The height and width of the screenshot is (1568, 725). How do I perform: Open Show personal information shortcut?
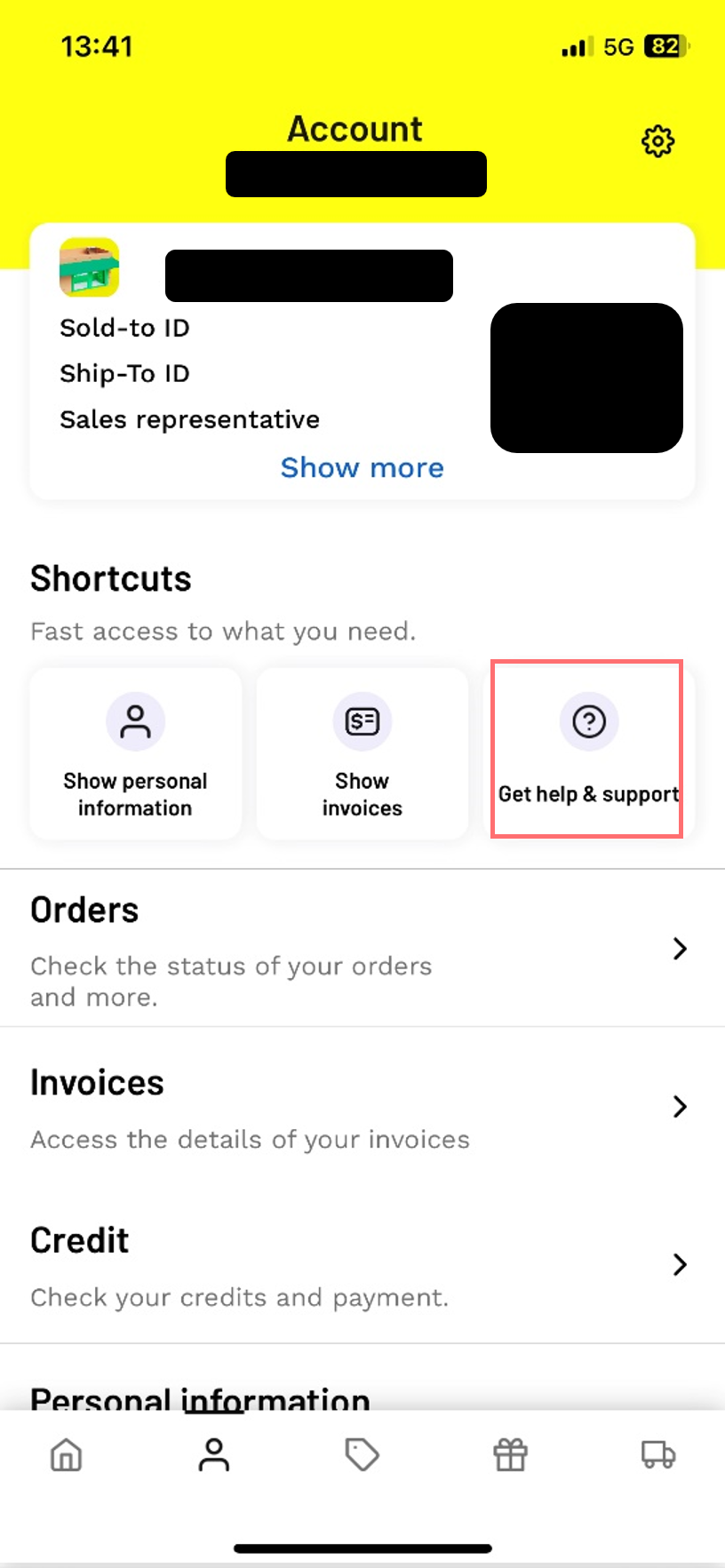click(x=135, y=753)
